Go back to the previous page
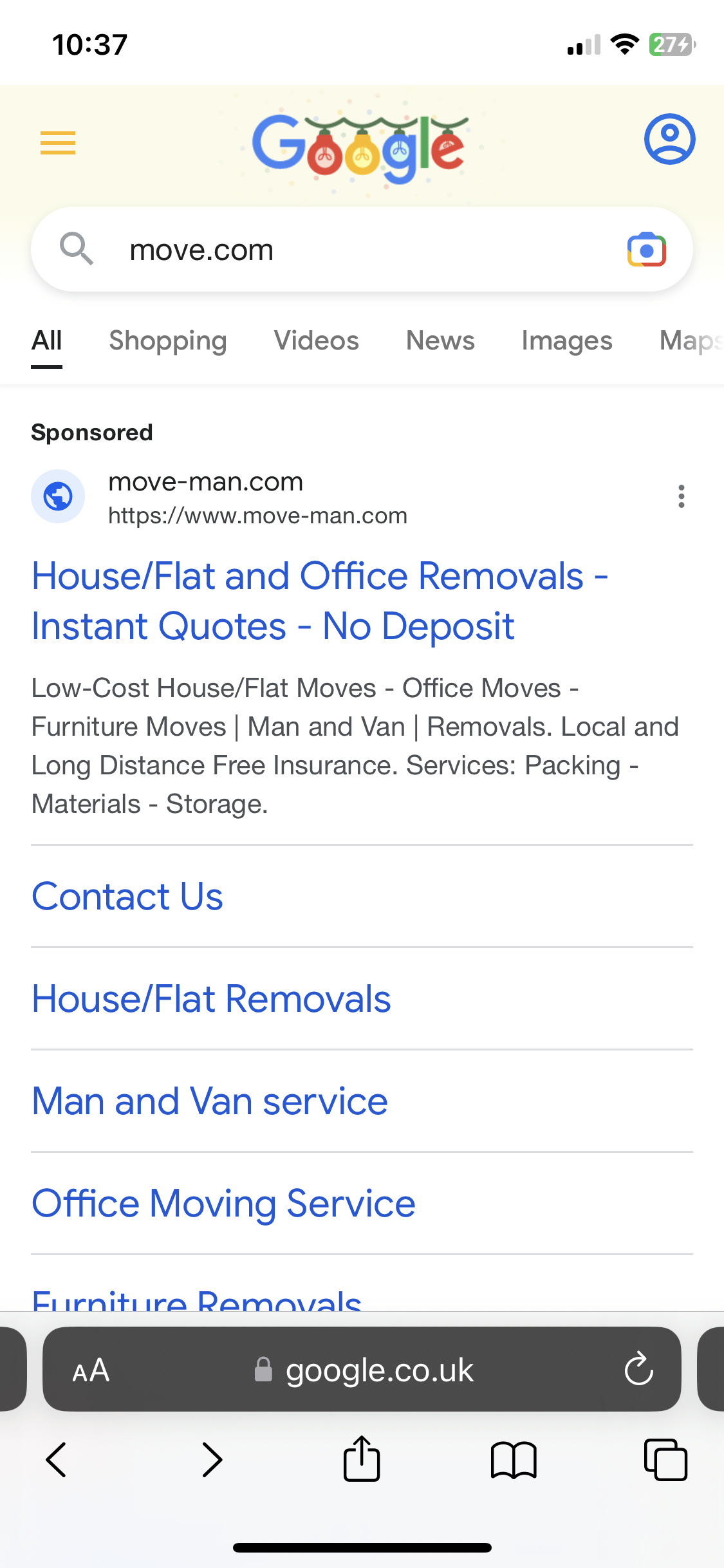724x1568 pixels. click(57, 1459)
